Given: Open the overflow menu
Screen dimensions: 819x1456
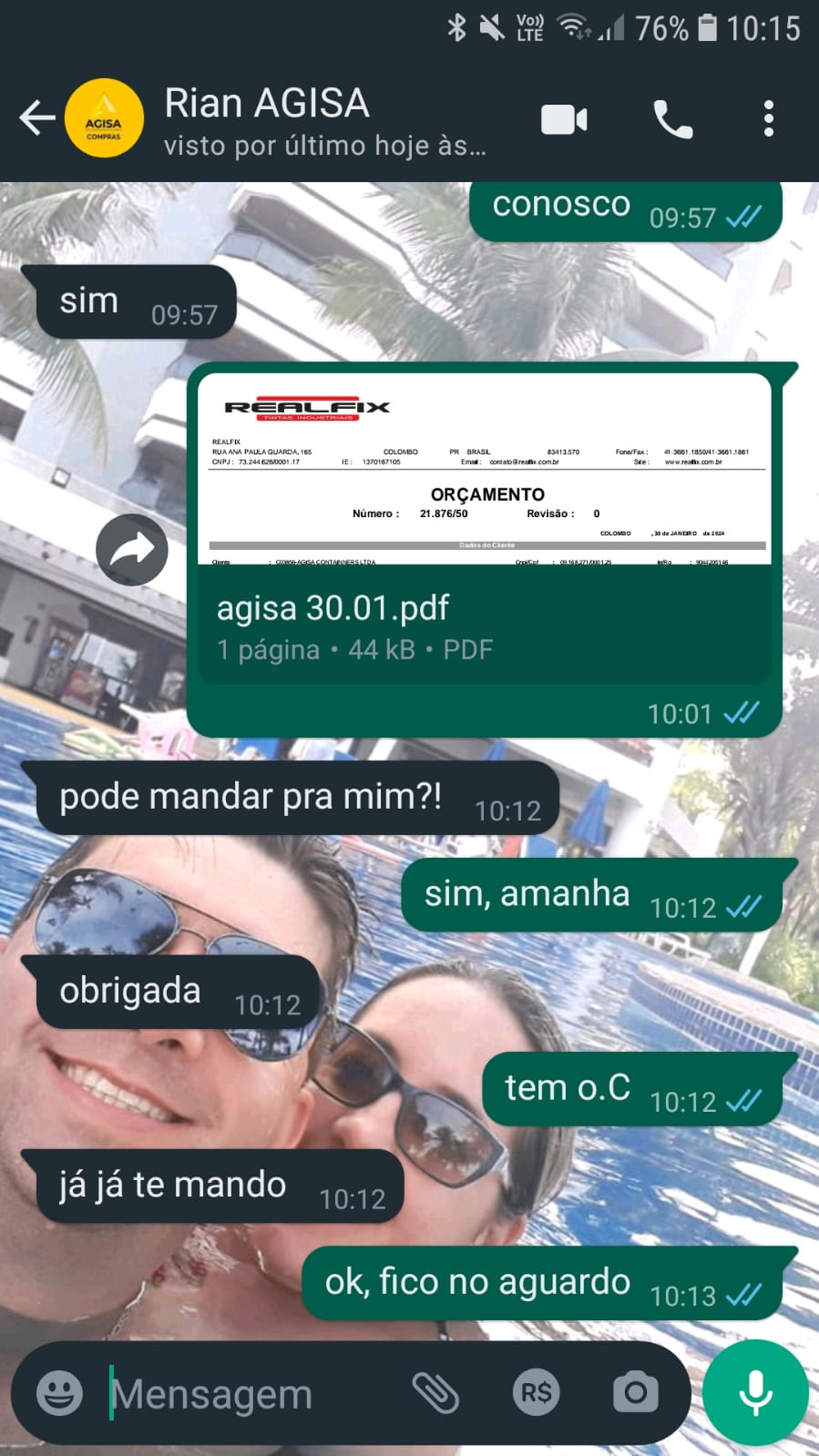Looking at the screenshot, I should coord(769,120).
